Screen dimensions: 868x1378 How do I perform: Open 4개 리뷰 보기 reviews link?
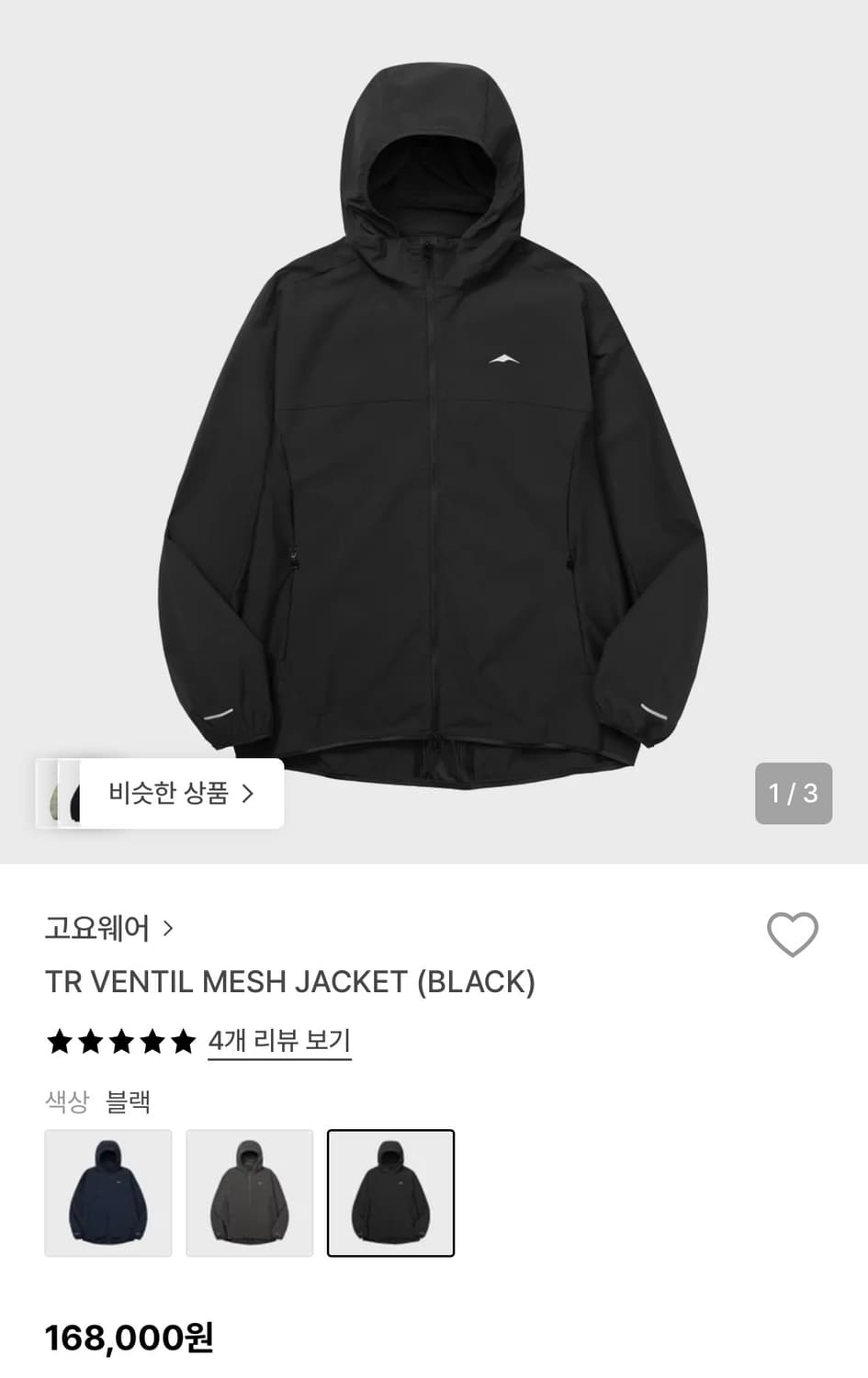pyautogui.click(x=278, y=1040)
